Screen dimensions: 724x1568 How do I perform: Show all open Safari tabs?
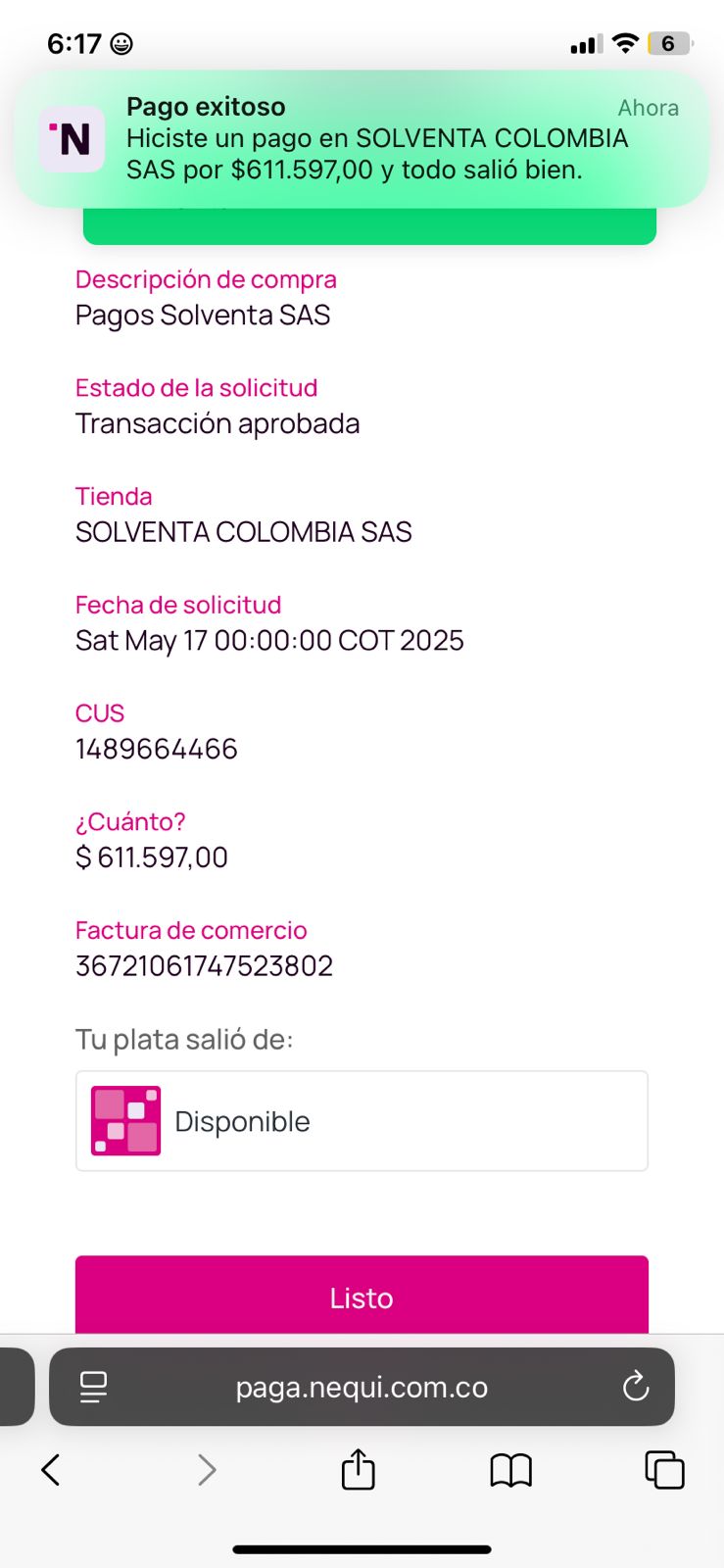coord(663,1469)
